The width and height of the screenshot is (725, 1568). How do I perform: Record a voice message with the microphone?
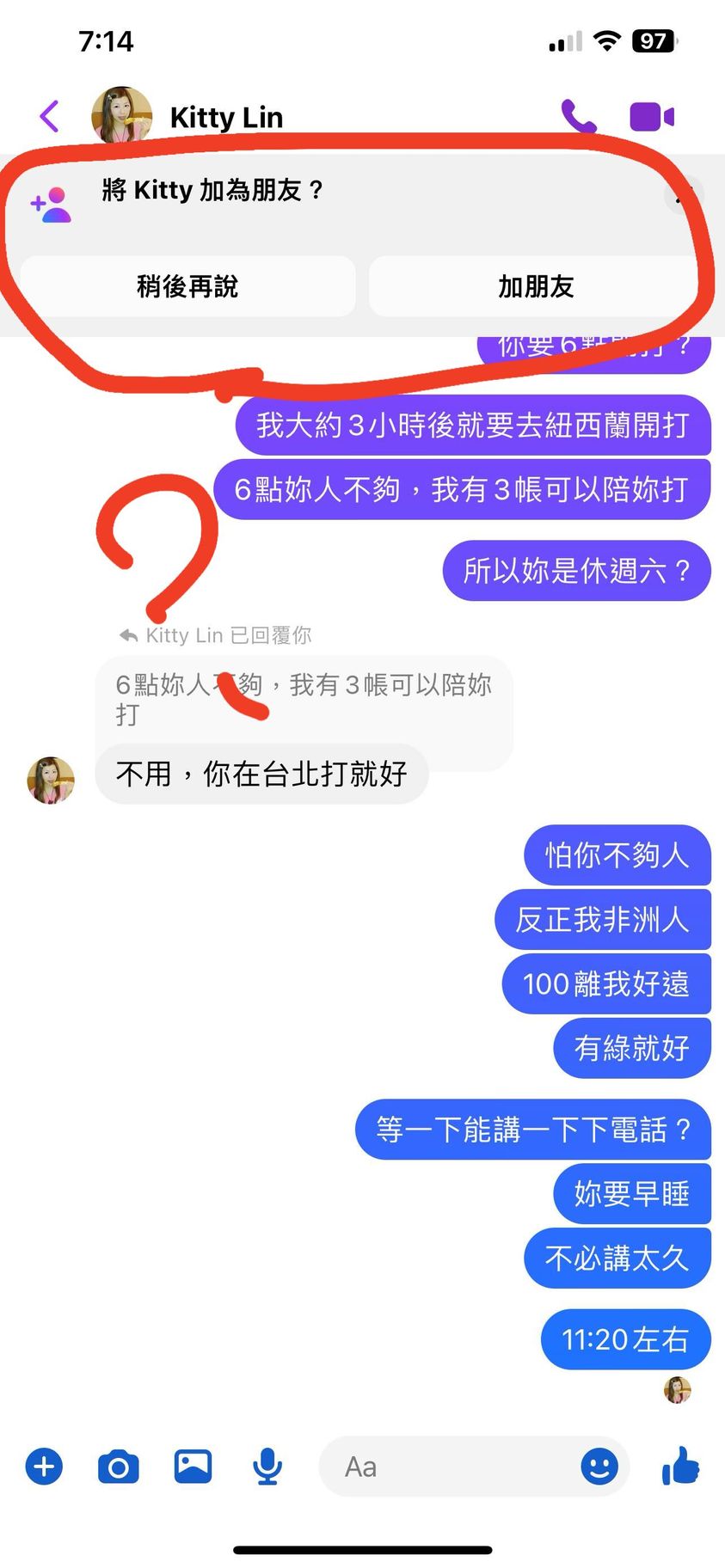267,1467
